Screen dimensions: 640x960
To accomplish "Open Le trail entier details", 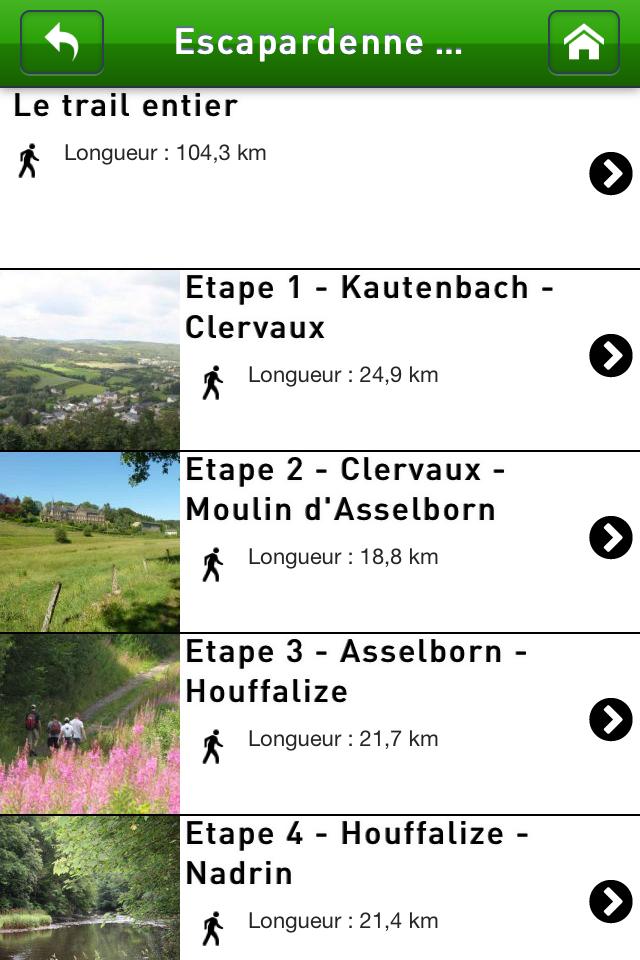I will coord(610,174).
